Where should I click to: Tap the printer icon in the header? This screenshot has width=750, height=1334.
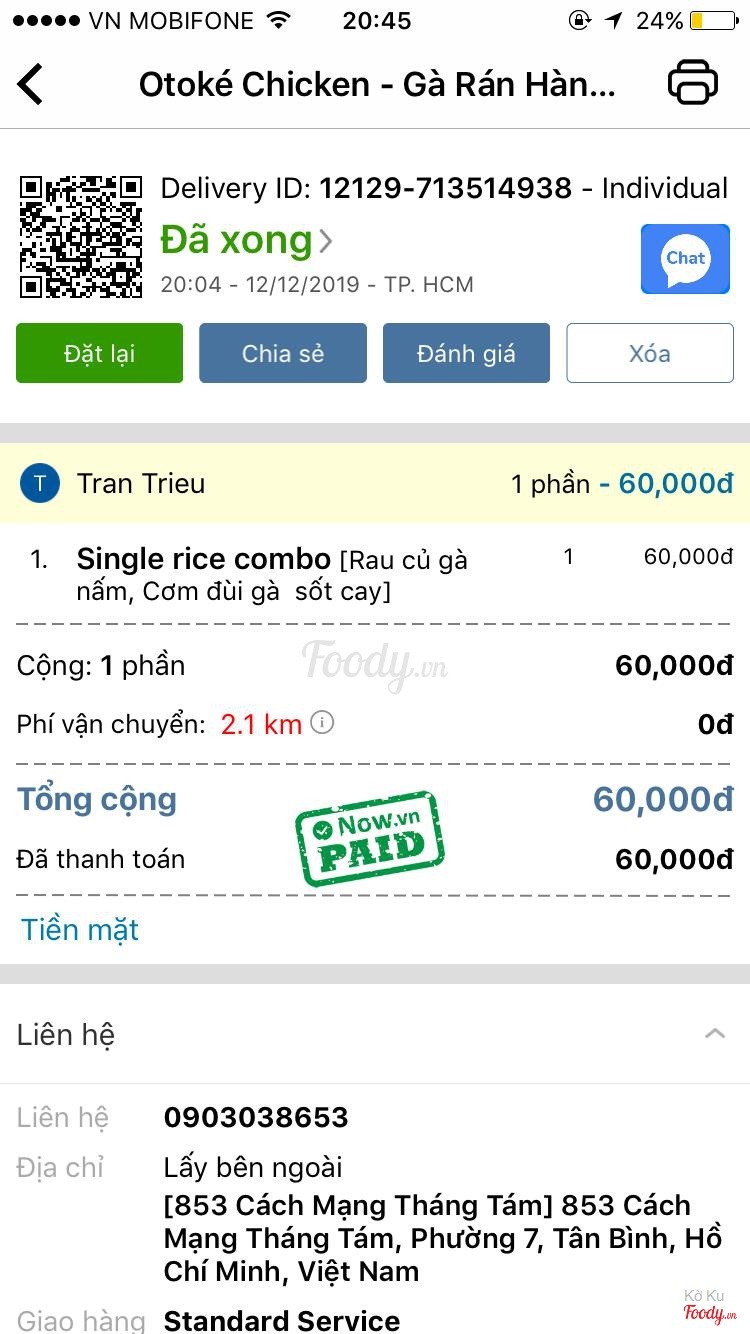tap(693, 83)
